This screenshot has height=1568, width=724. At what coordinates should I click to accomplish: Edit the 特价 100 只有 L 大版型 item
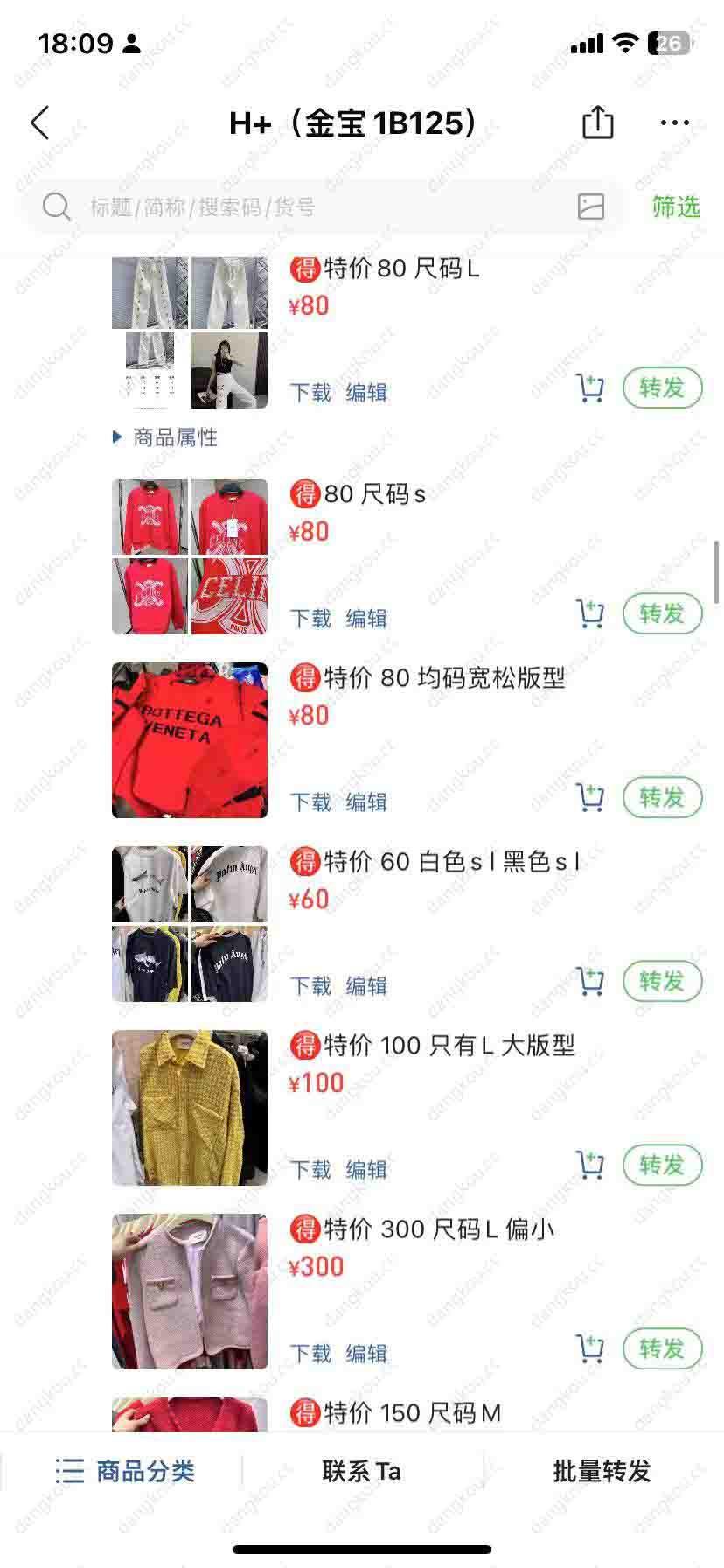[366, 1170]
